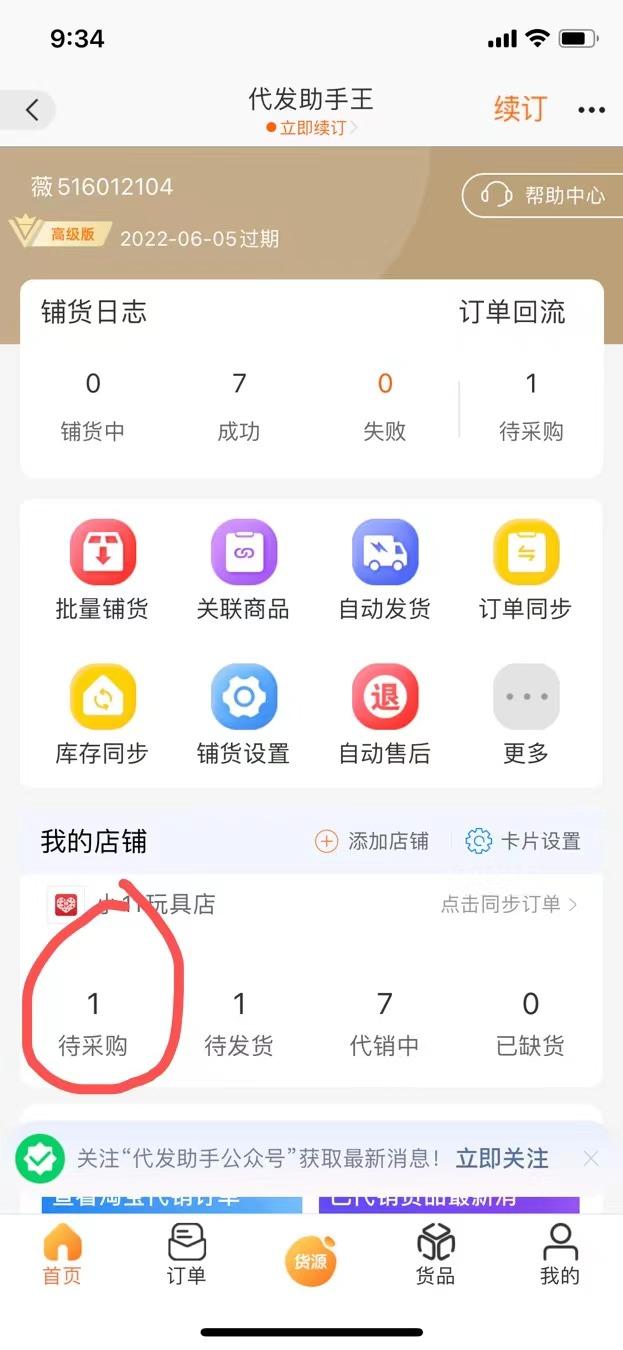Open 关联商品 linked products

(x=243, y=571)
